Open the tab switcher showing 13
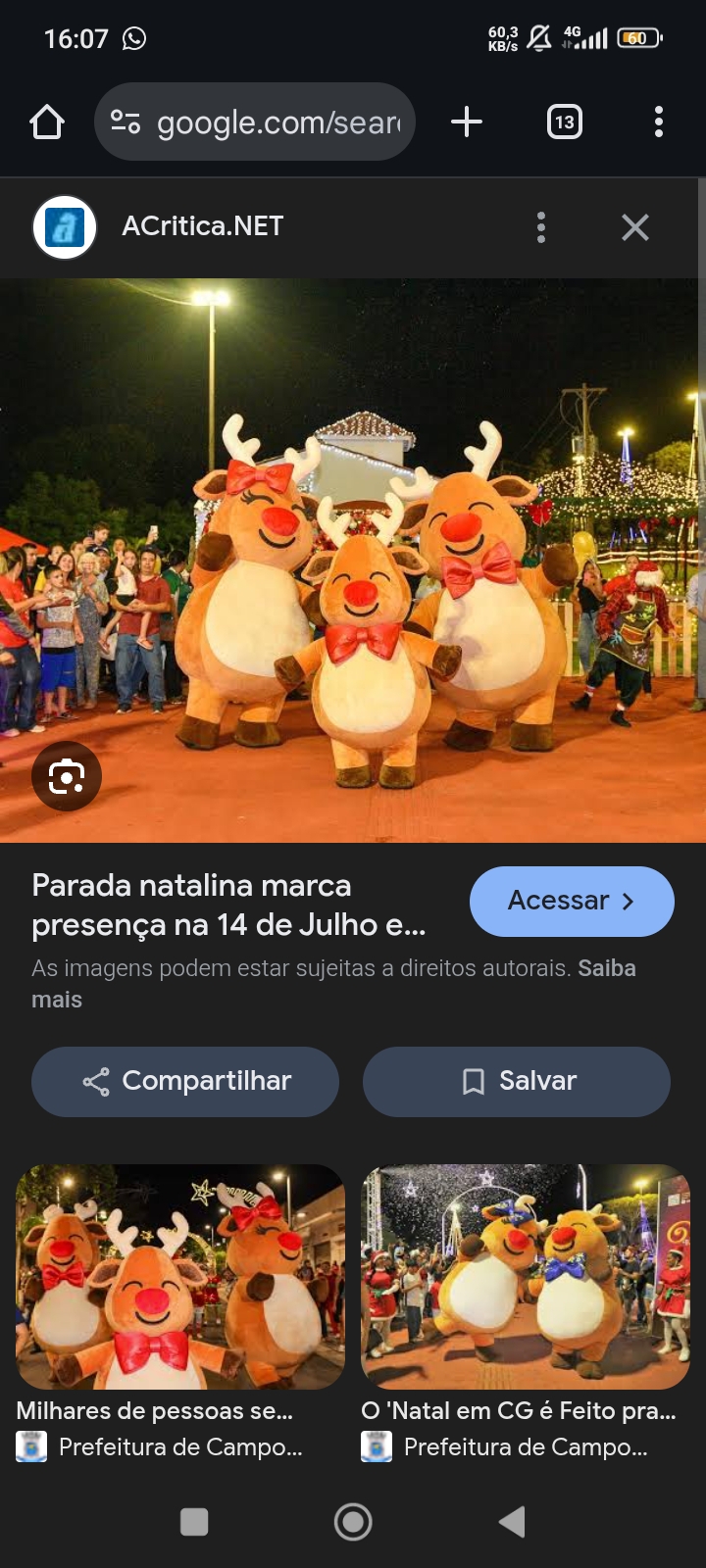Screen dimensions: 706x1568 [x=564, y=122]
